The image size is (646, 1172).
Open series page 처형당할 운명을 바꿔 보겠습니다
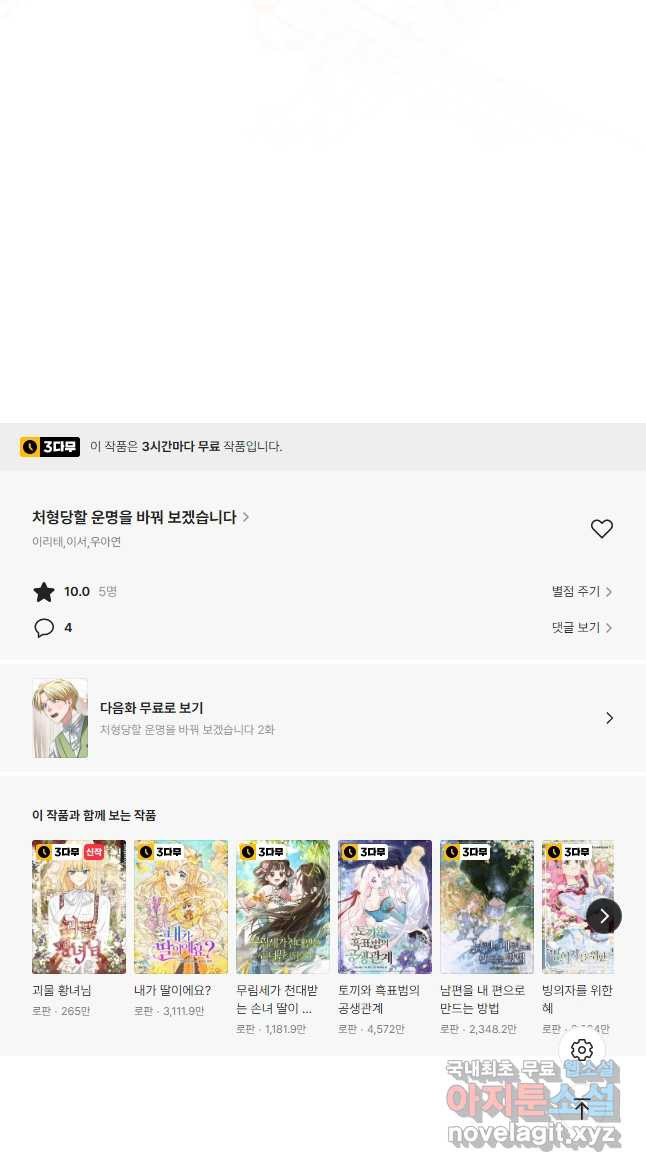click(x=140, y=517)
